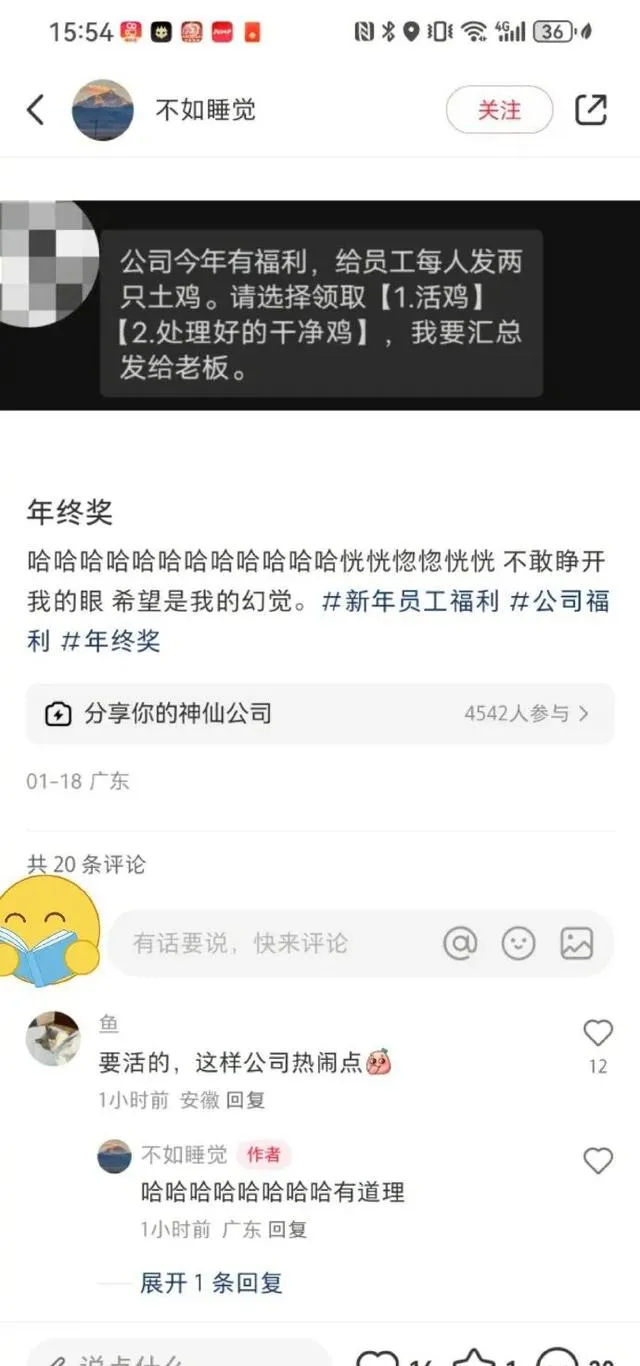Go back from this post
640x1366 pixels.
(x=36, y=110)
